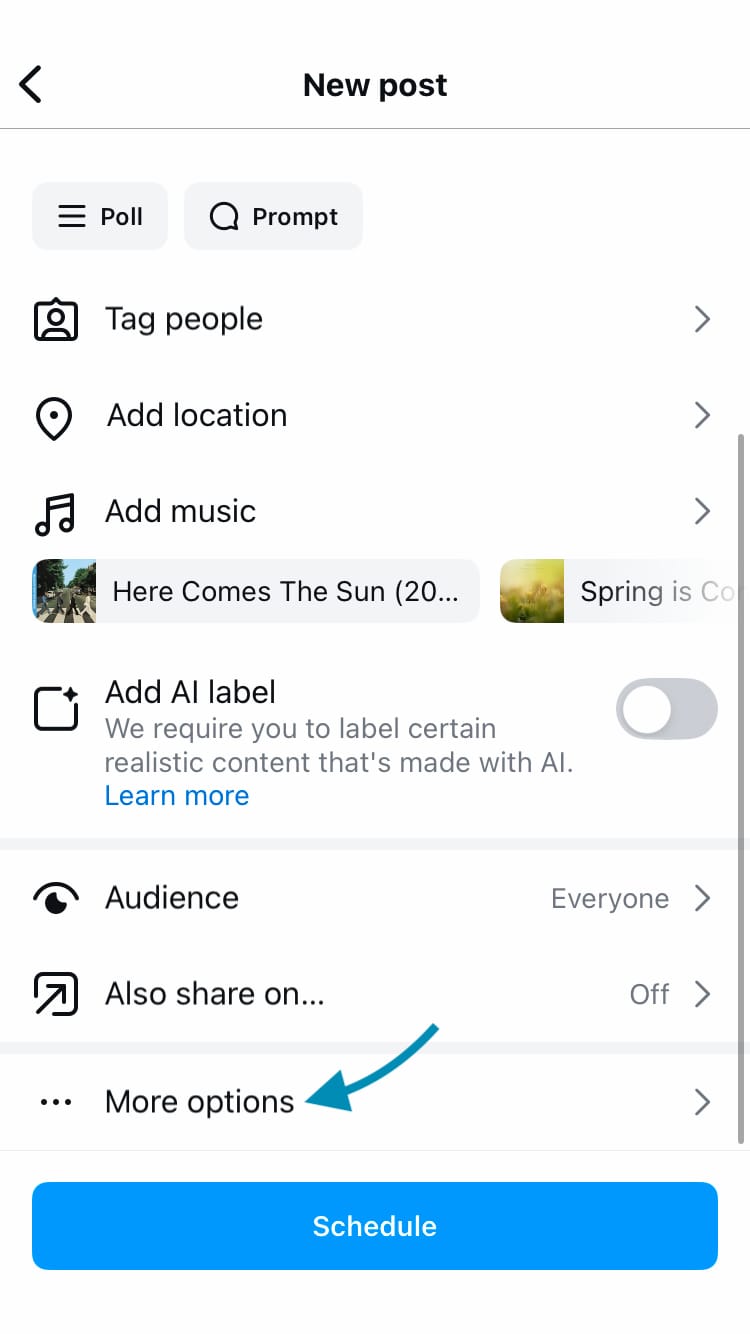Open Add location
The image size is (750, 1334).
[375, 415]
